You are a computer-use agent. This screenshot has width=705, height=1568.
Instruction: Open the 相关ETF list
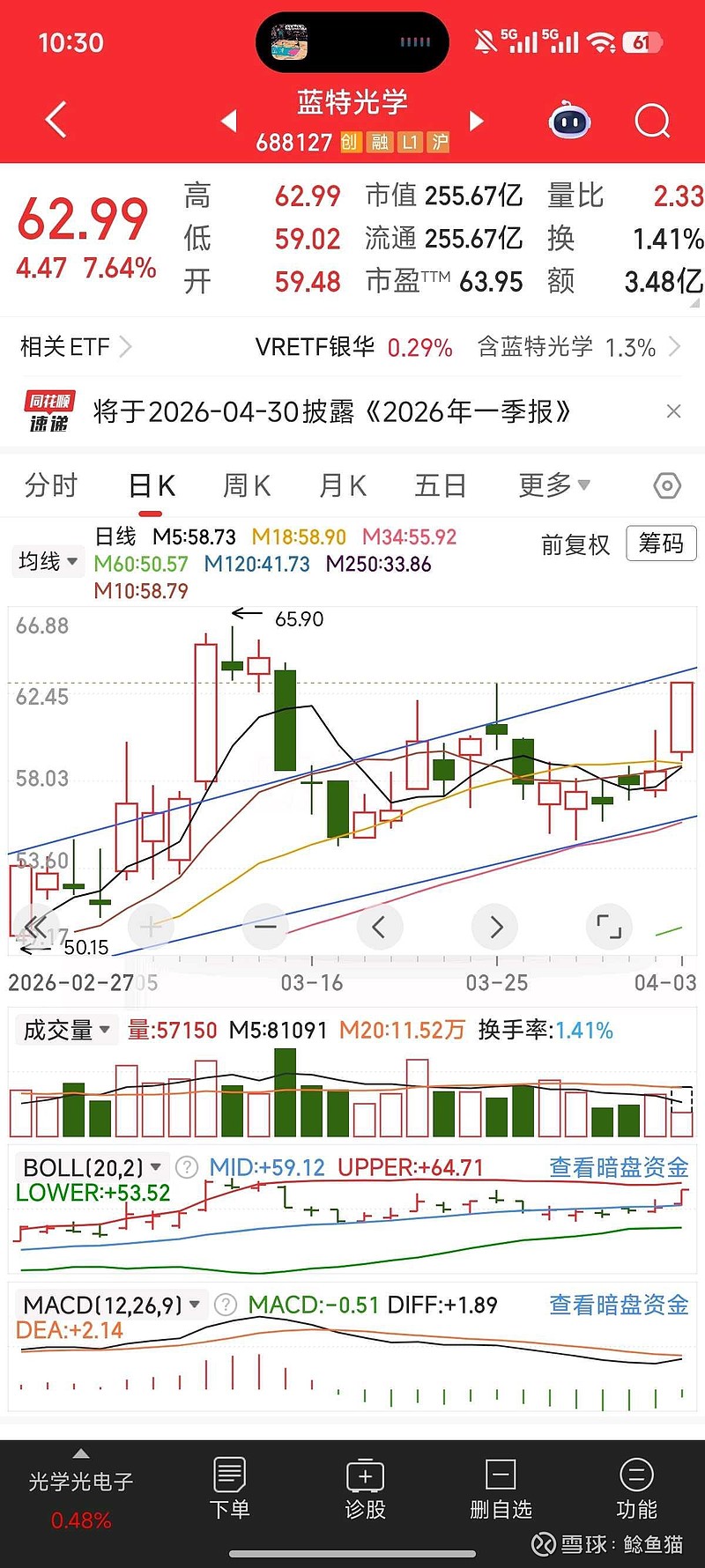[x=75, y=347]
